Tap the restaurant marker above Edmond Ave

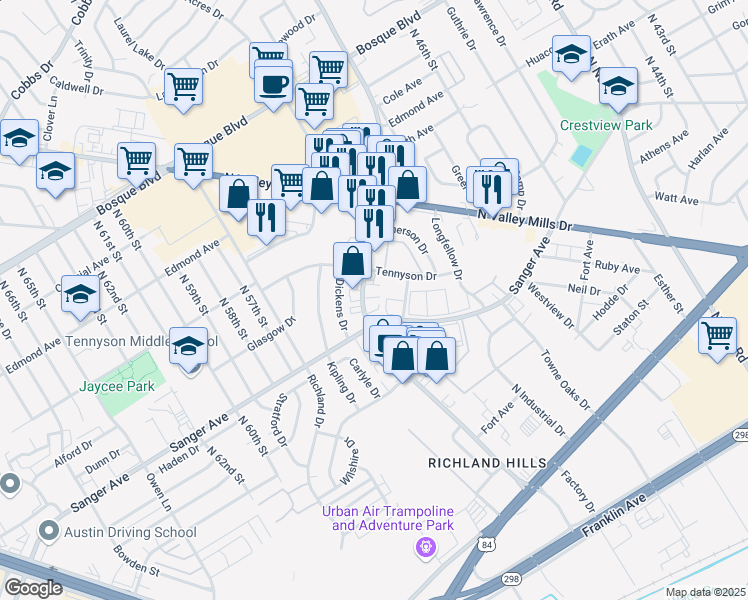click(x=266, y=218)
